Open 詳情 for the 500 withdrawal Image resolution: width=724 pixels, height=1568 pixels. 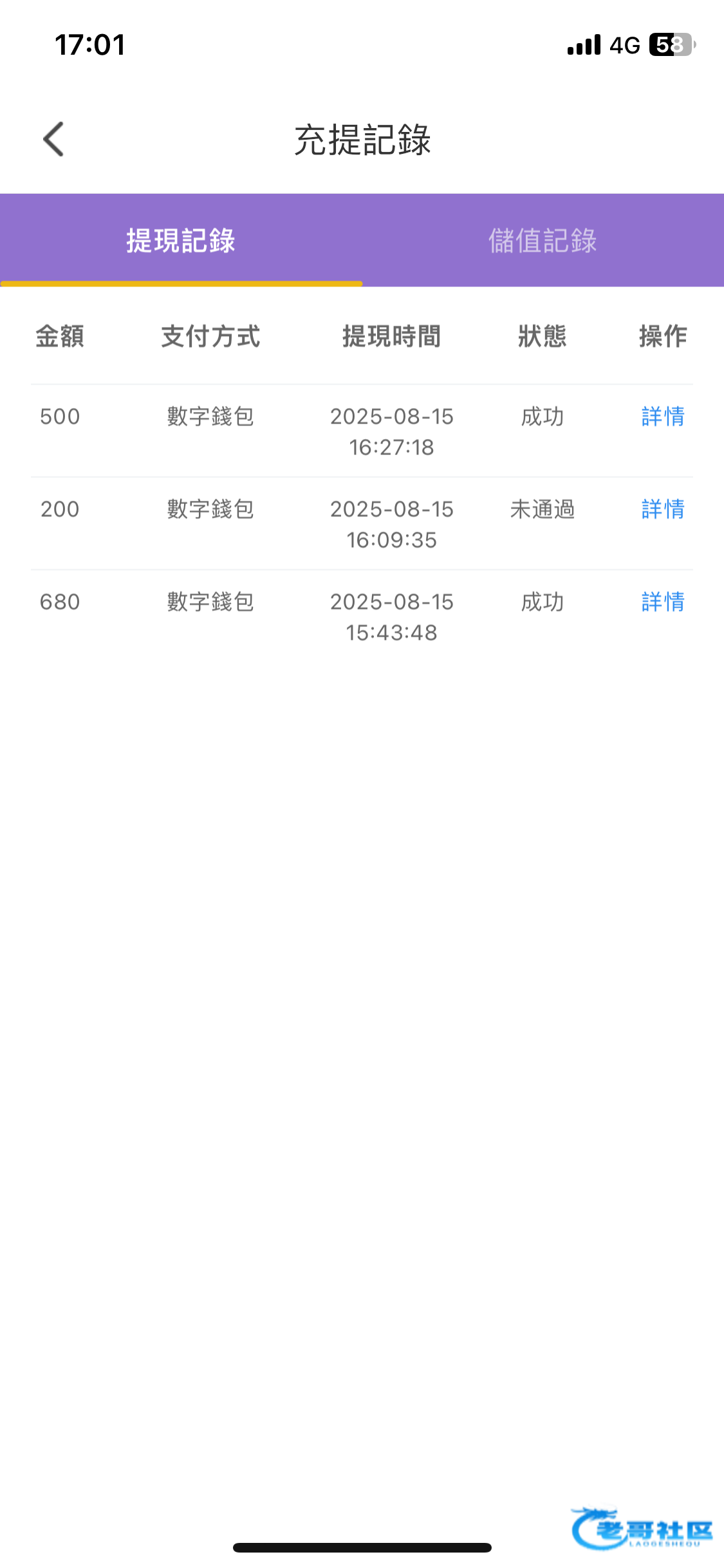(x=663, y=416)
